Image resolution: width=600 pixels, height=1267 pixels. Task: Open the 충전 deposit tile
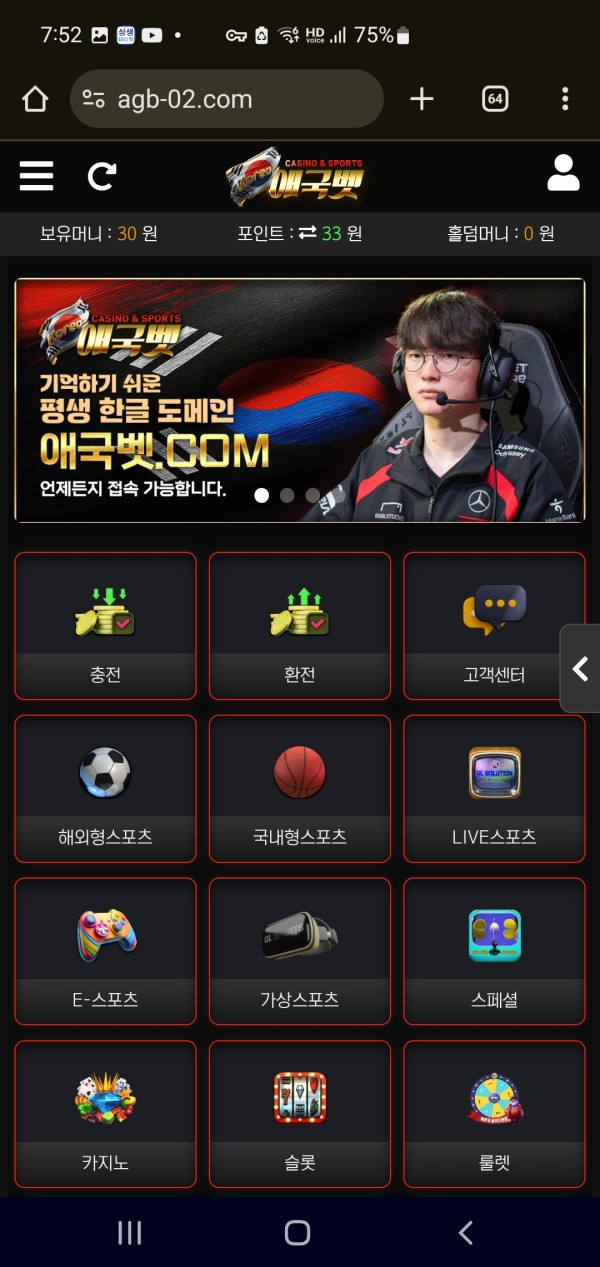pyautogui.click(x=105, y=626)
